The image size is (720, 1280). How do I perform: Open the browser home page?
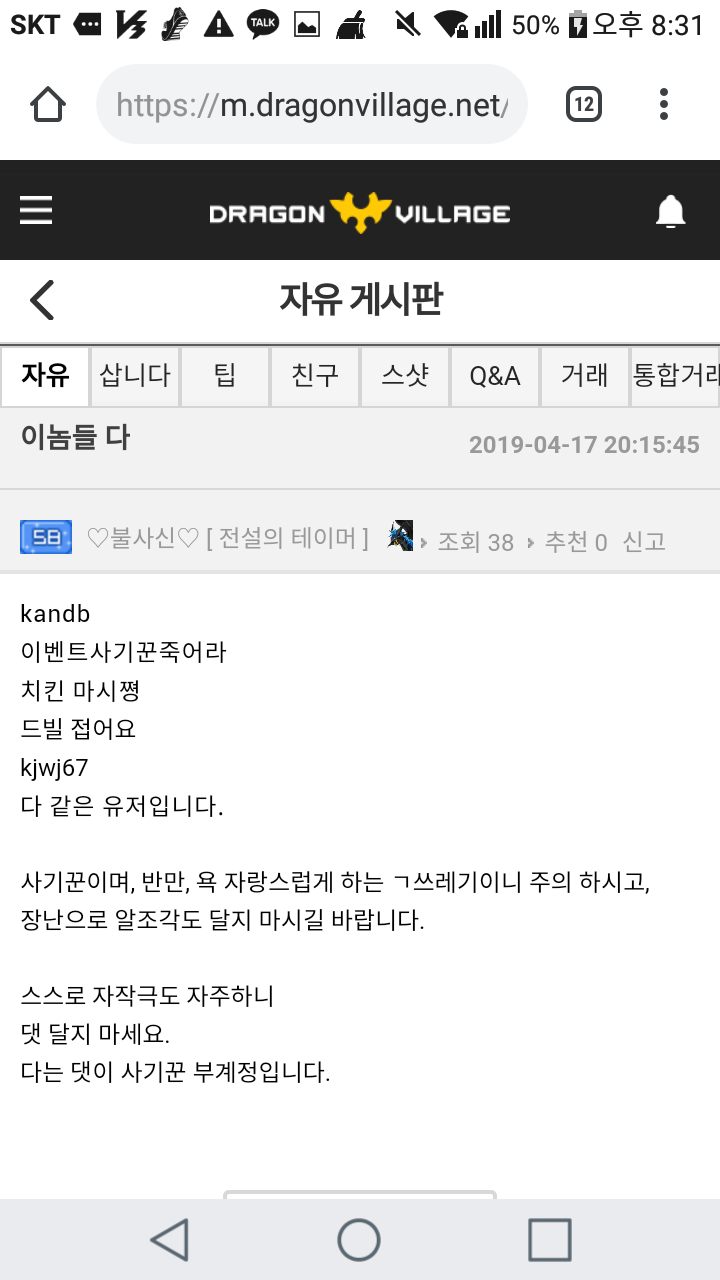point(48,104)
